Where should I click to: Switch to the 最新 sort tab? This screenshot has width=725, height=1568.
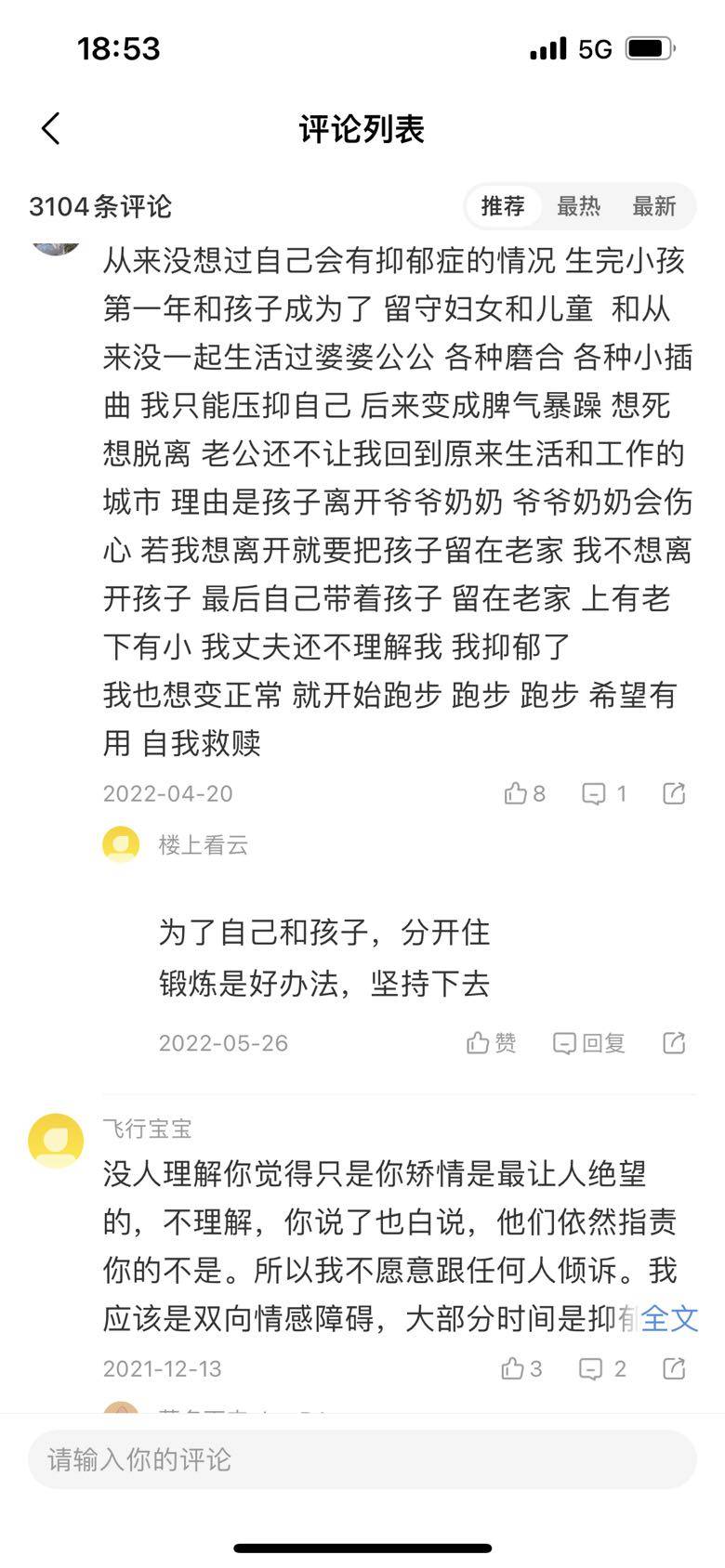click(653, 206)
